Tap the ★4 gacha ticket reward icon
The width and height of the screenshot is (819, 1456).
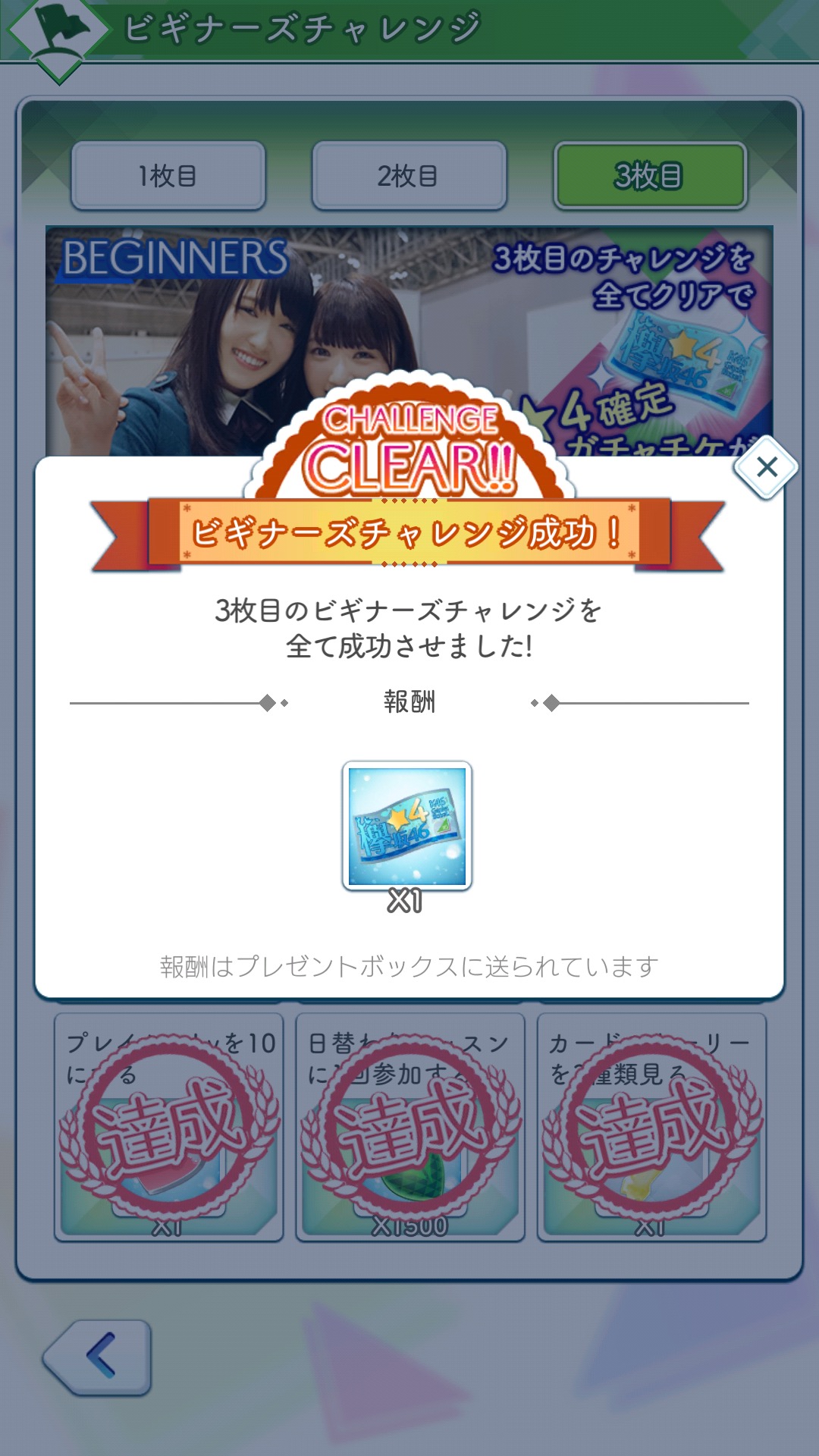pos(407,825)
